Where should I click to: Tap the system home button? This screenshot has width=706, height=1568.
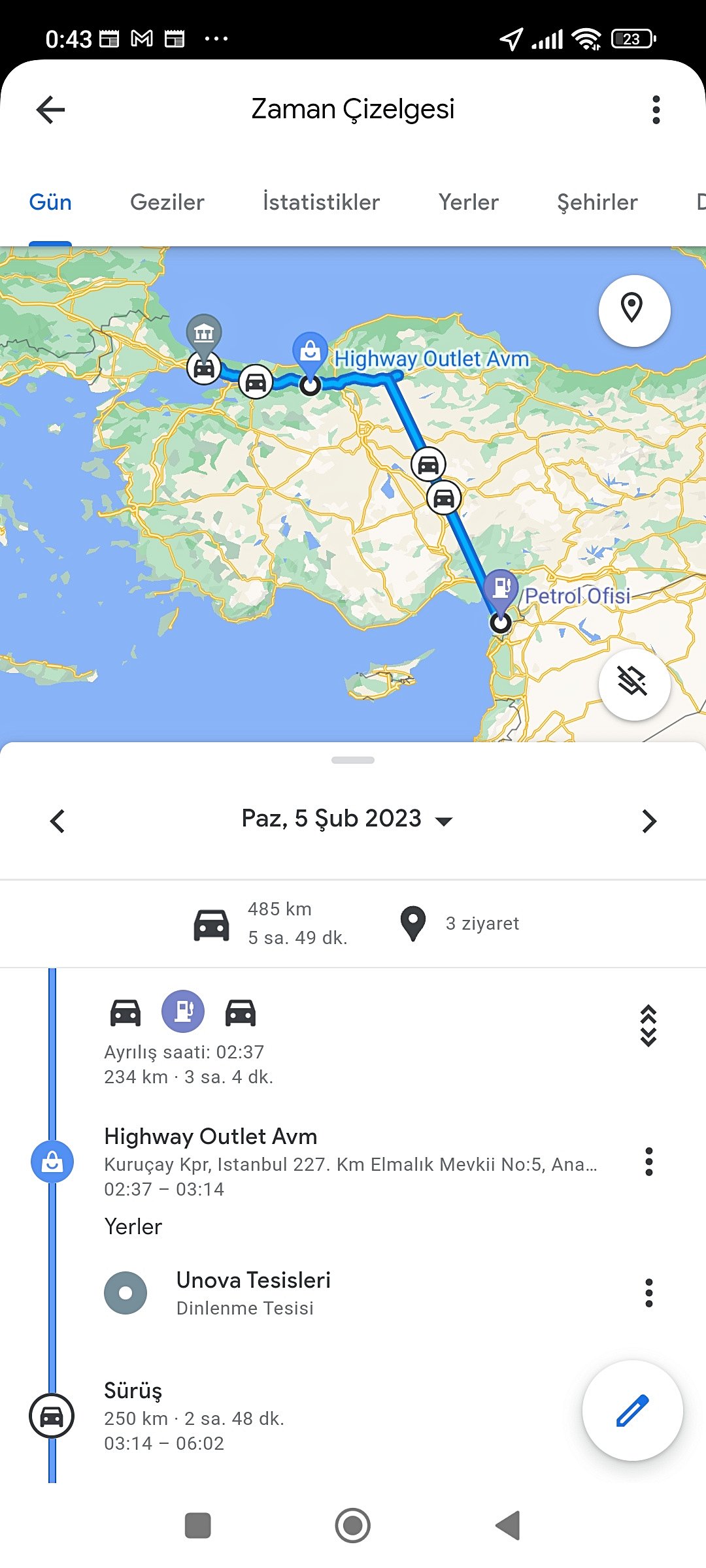pos(352,1526)
